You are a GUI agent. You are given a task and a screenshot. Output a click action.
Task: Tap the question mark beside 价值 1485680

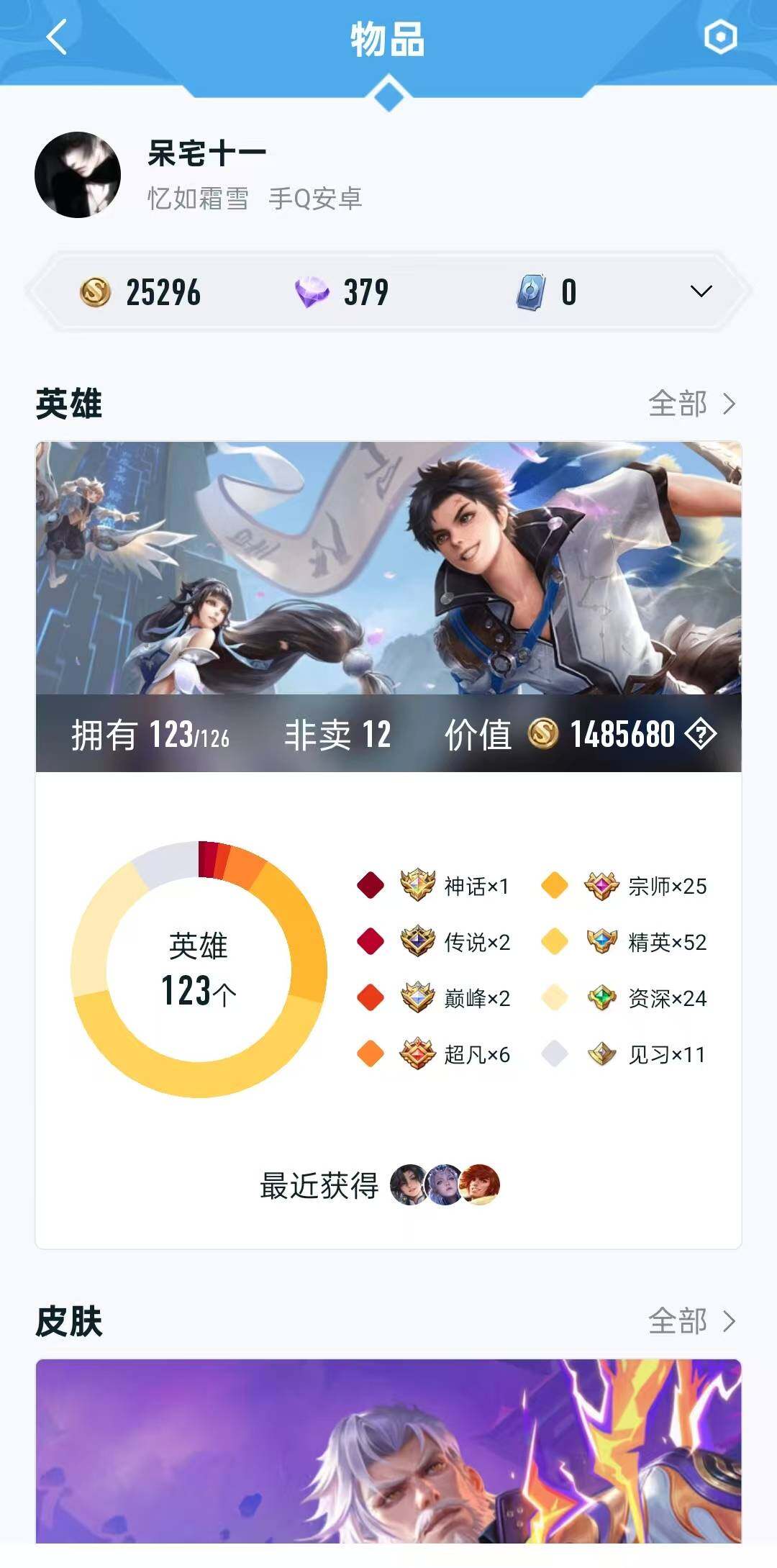(700, 735)
